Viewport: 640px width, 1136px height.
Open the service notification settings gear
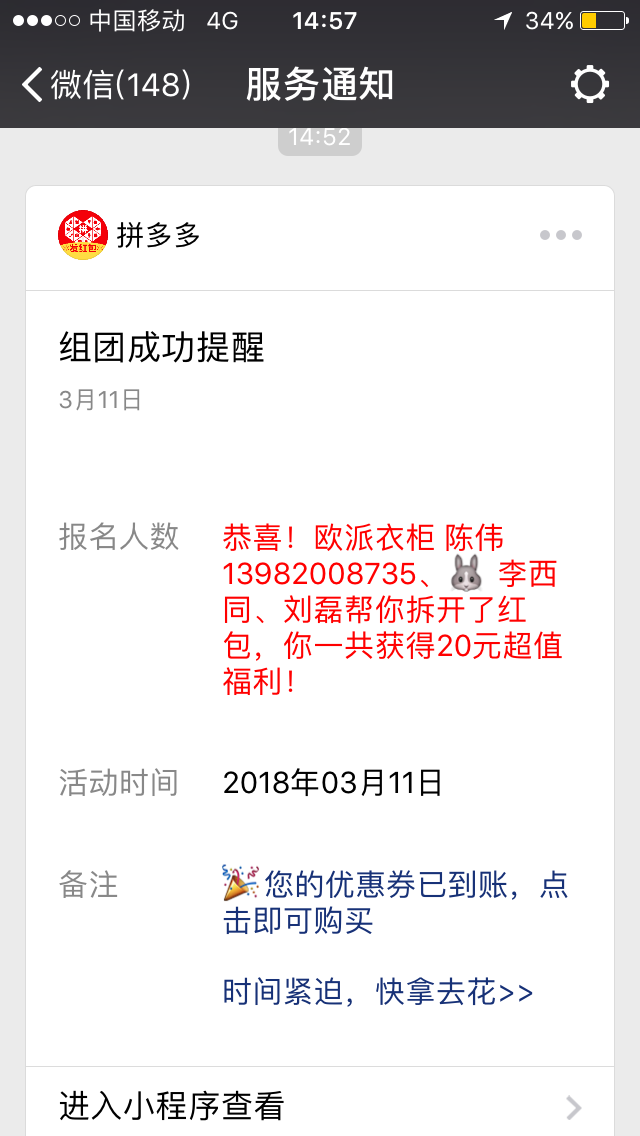point(589,85)
